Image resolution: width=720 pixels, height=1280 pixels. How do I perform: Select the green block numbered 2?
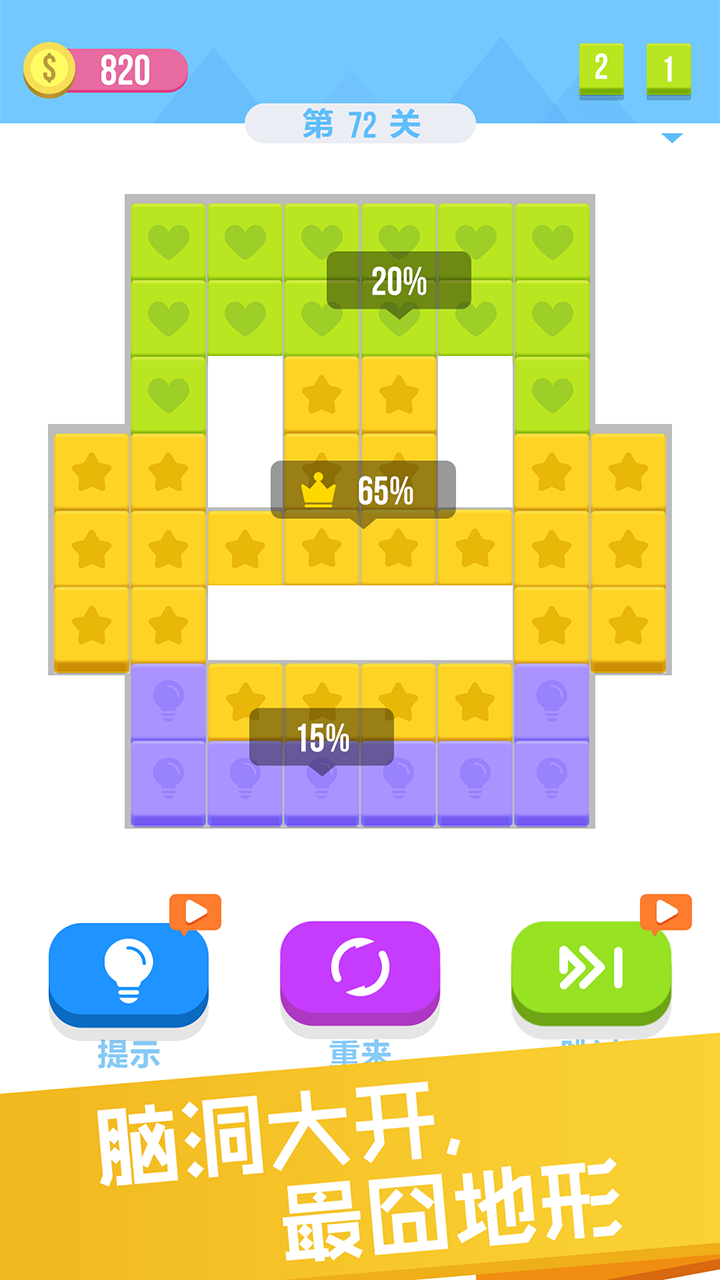click(x=601, y=68)
